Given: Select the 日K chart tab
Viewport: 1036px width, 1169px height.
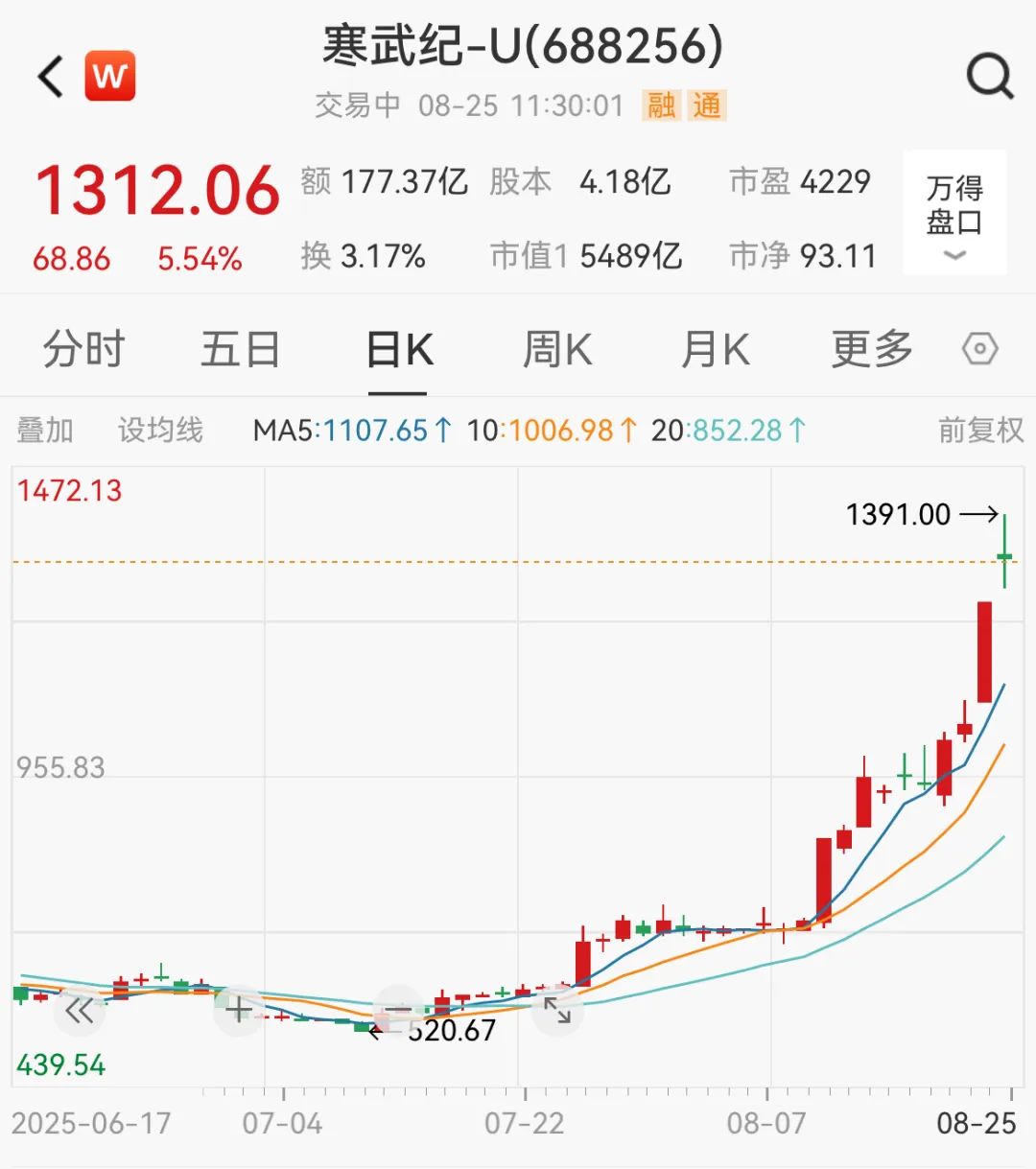Looking at the screenshot, I should (399, 349).
